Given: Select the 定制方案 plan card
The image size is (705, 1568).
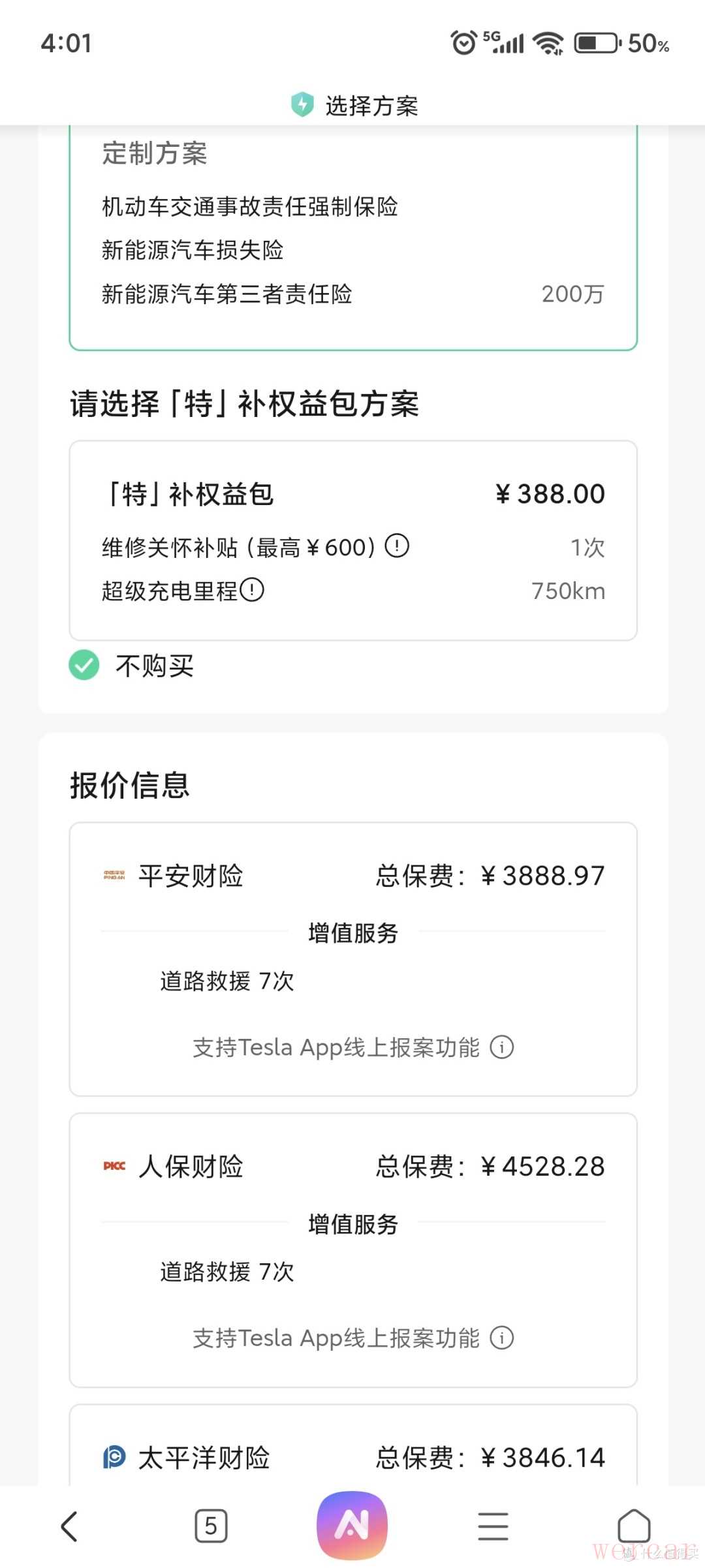Looking at the screenshot, I should (352, 238).
